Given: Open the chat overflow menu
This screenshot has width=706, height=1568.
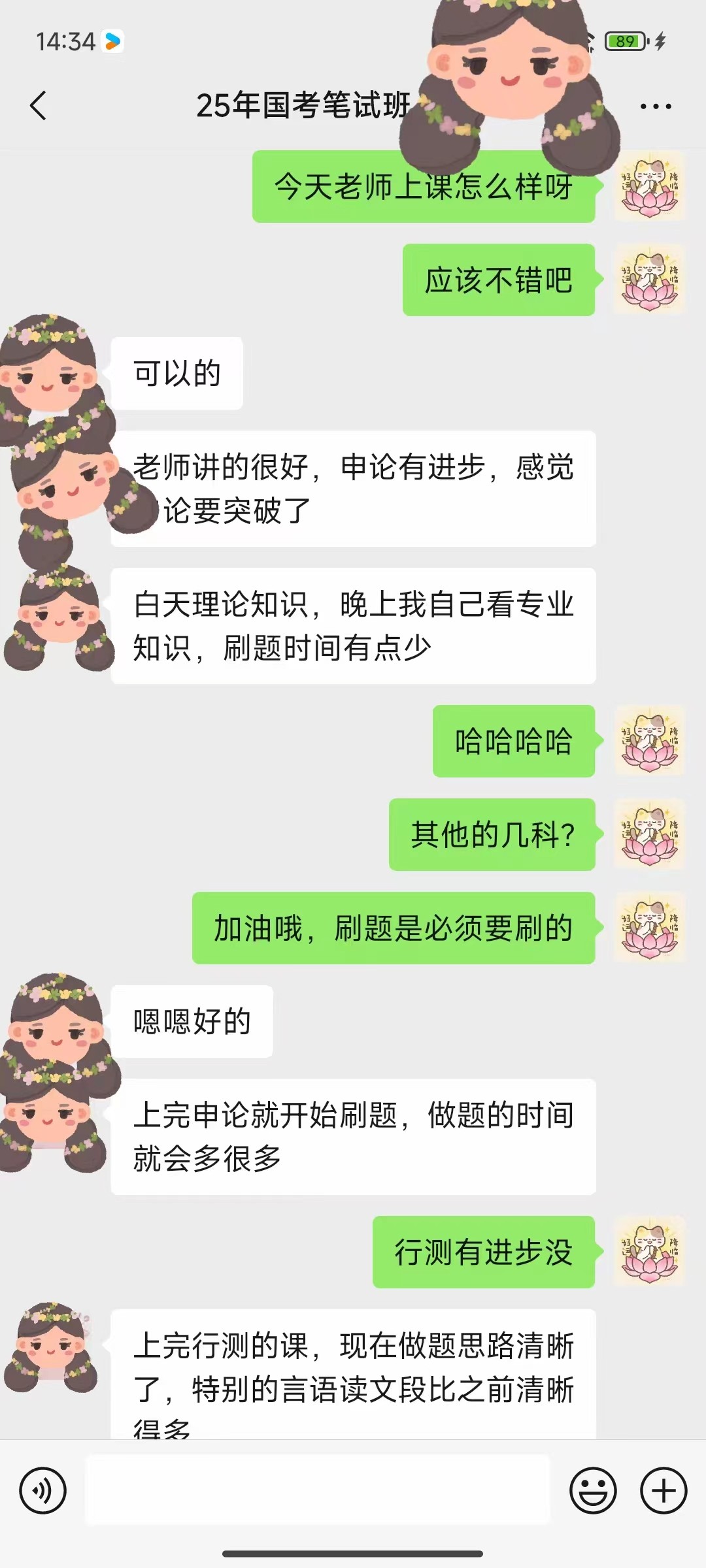Looking at the screenshot, I should [x=656, y=106].
